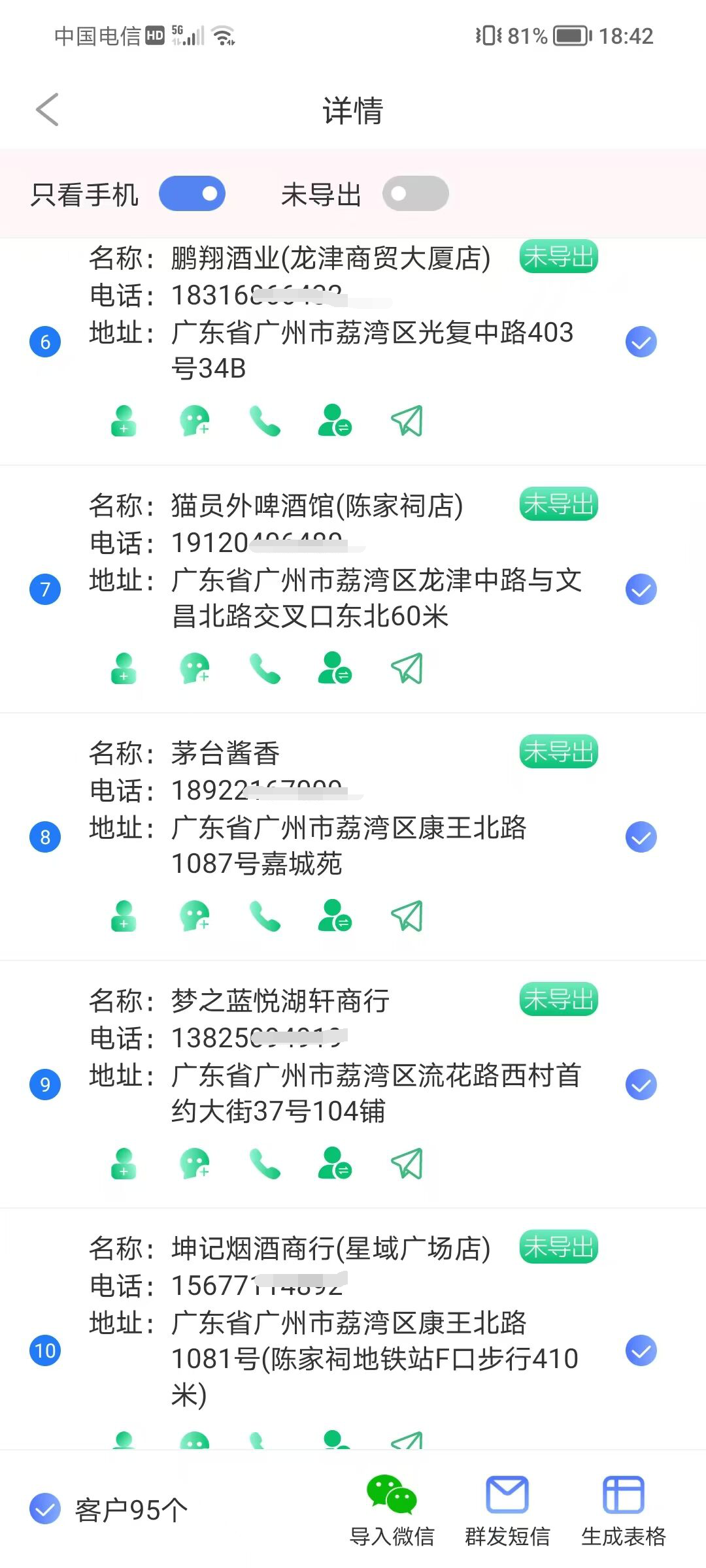Call 鹏翔酒业 with the phone icon
706x1568 pixels.
[265, 421]
